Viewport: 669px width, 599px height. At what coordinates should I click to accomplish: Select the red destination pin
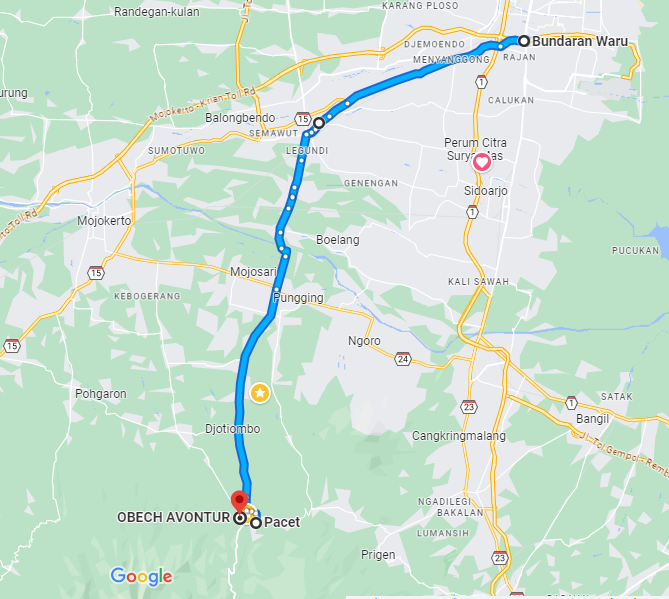238,499
